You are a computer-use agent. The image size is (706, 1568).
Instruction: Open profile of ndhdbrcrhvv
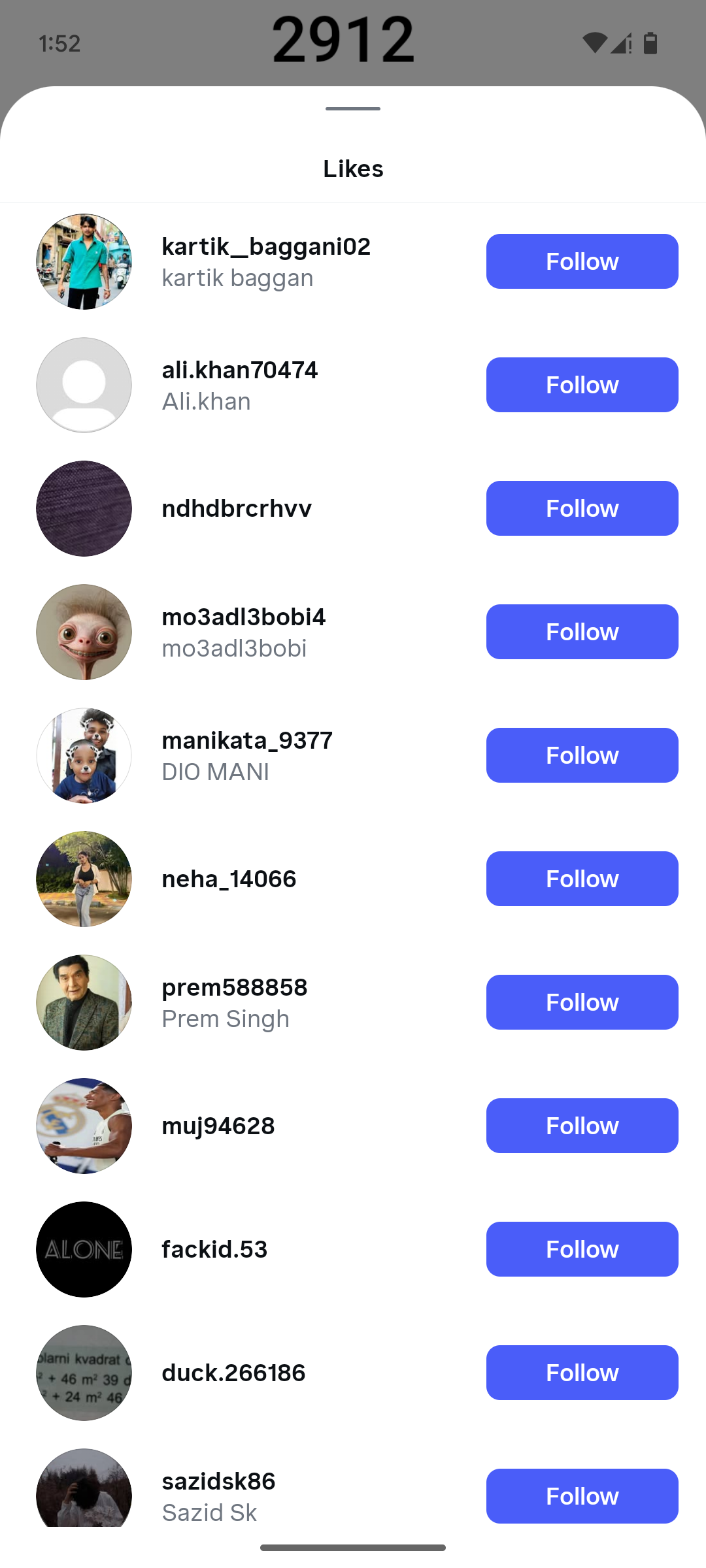tap(237, 508)
